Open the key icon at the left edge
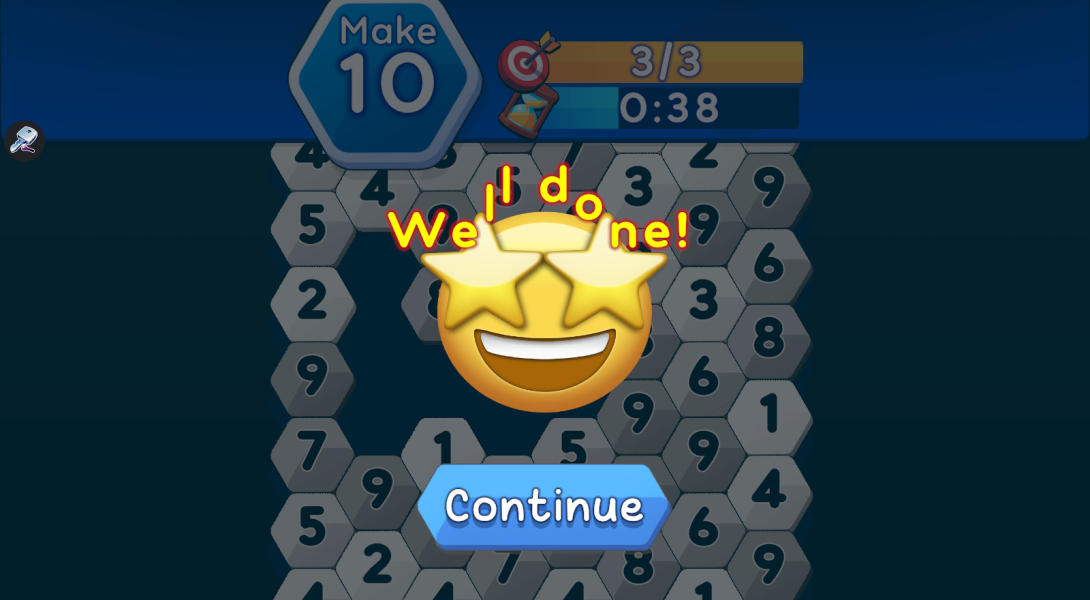Image resolution: width=1090 pixels, height=600 pixels. [x=23, y=140]
